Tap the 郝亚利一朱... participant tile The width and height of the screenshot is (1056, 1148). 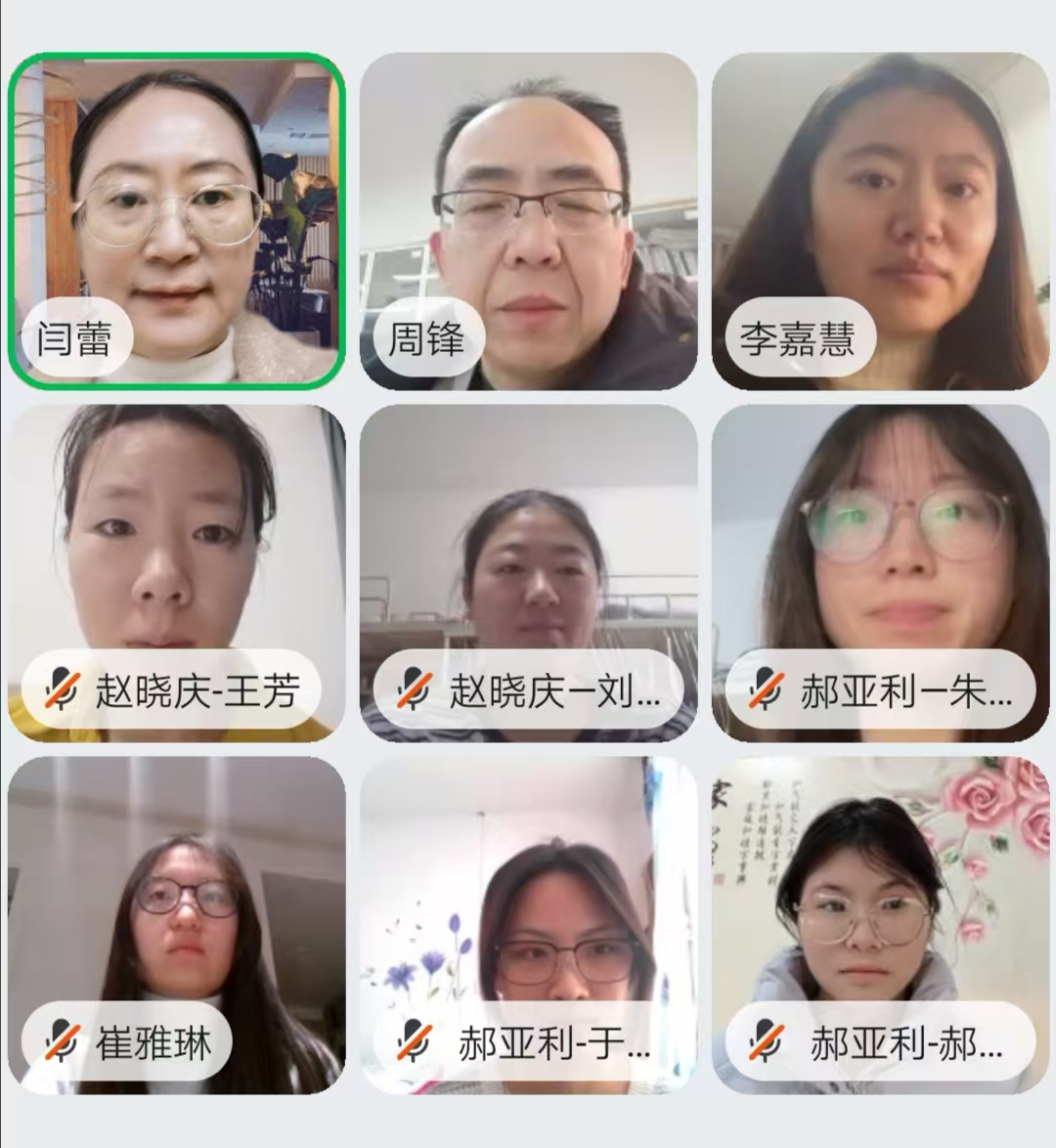[880, 573]
